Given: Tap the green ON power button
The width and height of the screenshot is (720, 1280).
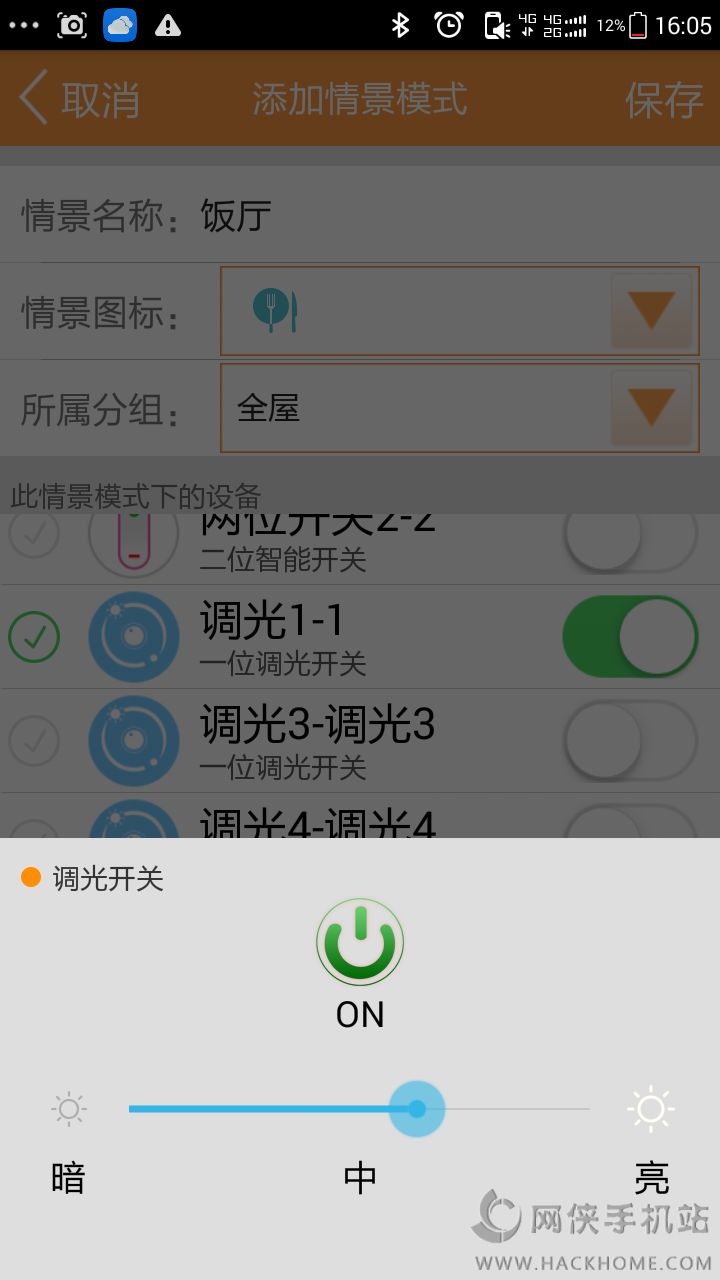Looking at the screenshot, I should point(360,942).
